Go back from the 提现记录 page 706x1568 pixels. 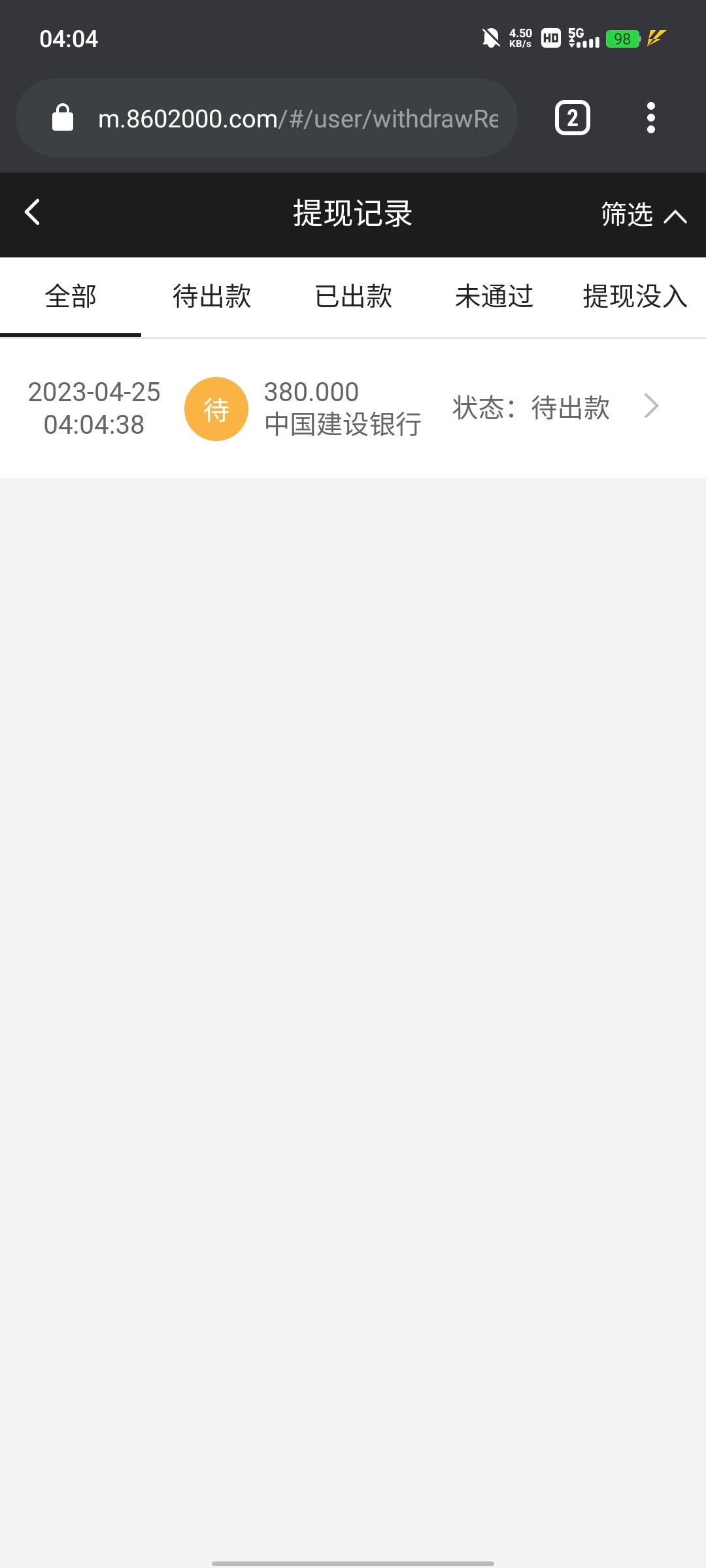click(33, 212)
